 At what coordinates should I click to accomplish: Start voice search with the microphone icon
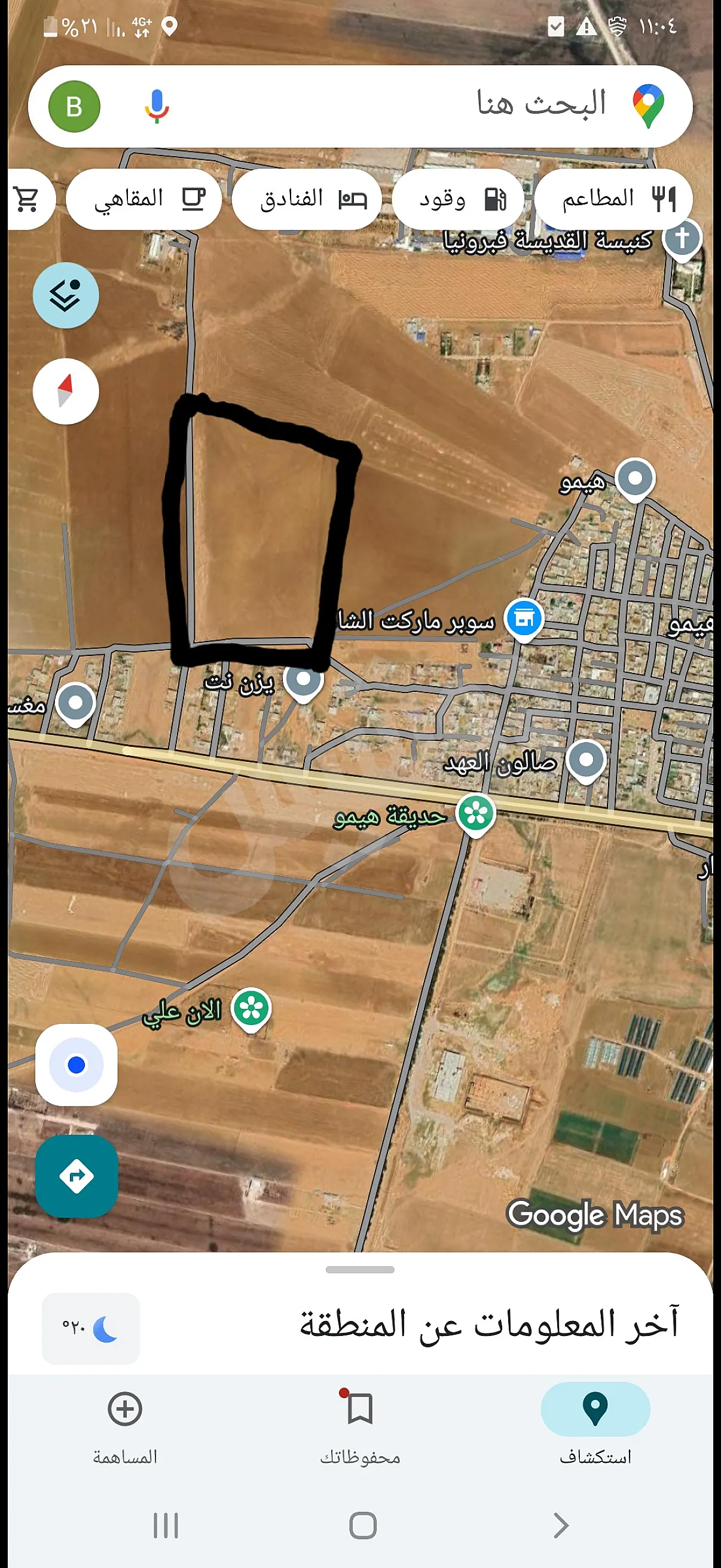tap(157, 106)
